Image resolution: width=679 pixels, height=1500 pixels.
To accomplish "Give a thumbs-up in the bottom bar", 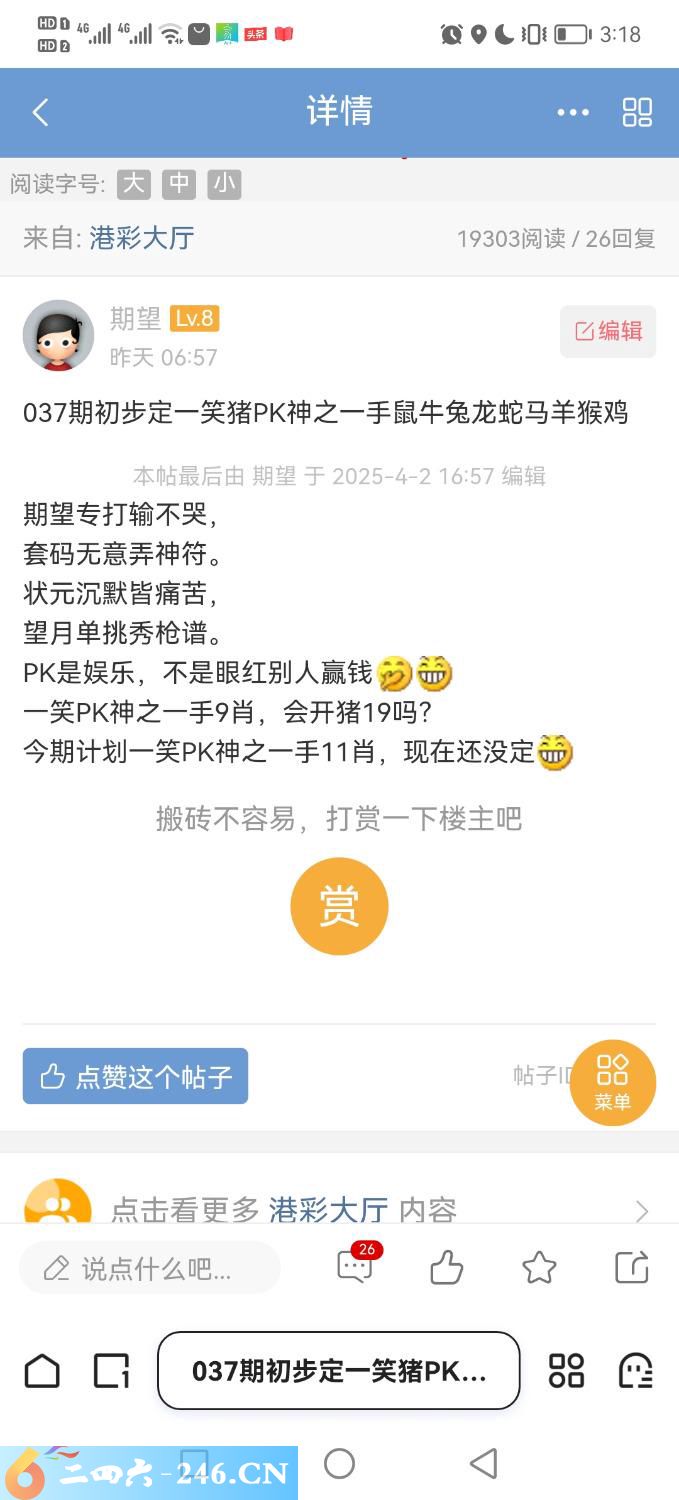I will 446,1268.
